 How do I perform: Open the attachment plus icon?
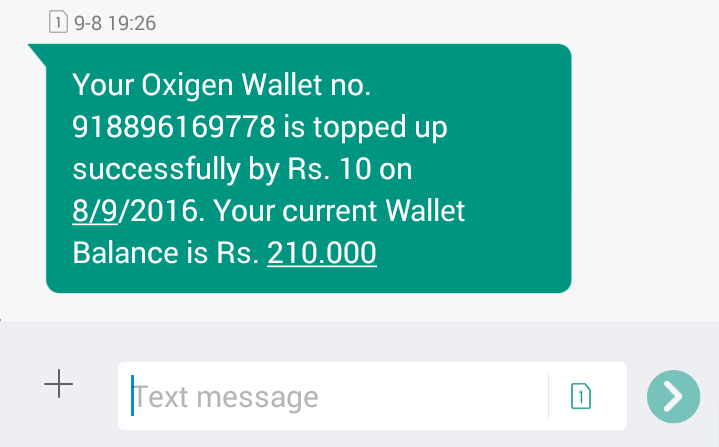point(59,384)
